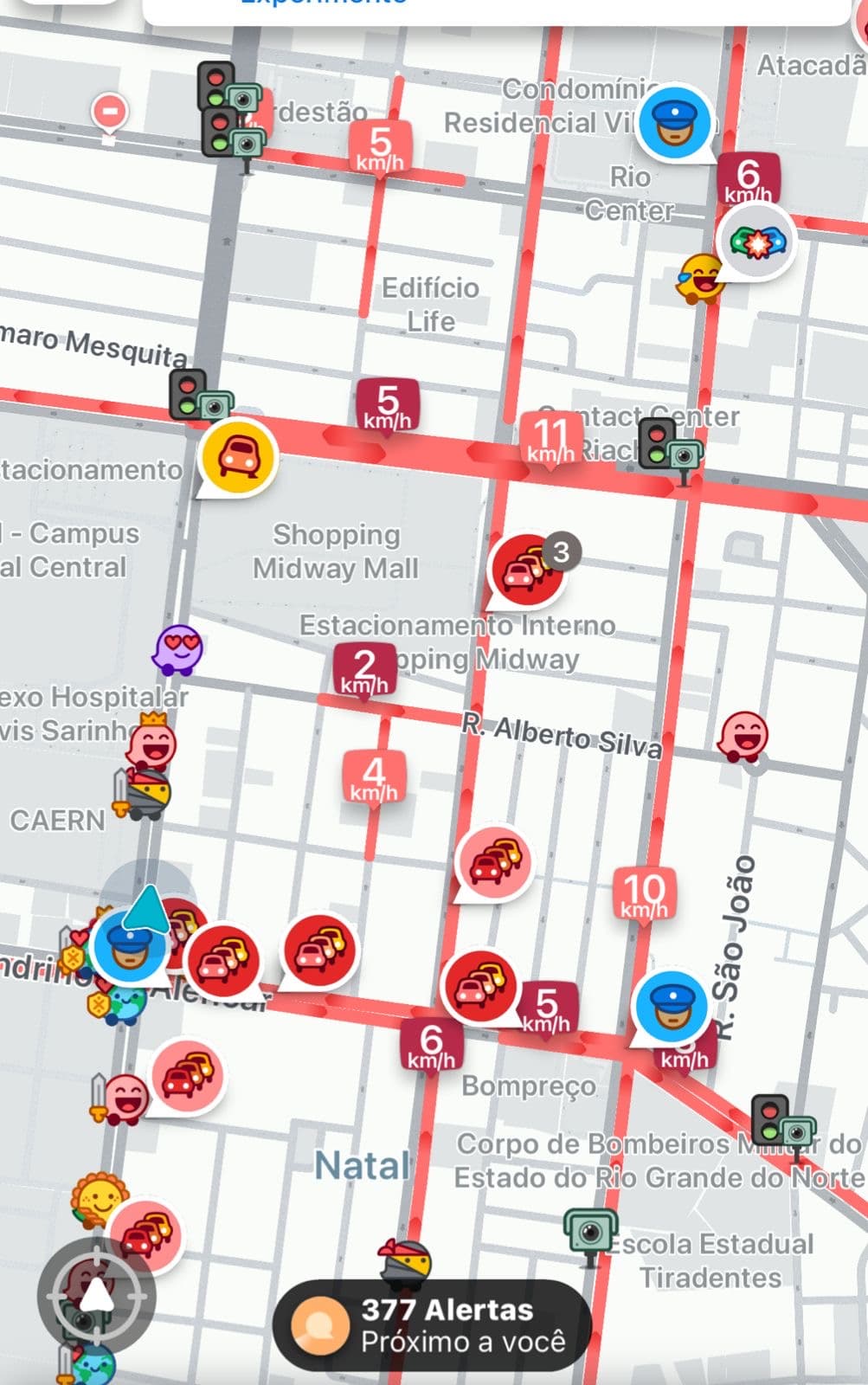Tap the road closure marker
The width and height of the screenshot is (868, 1385).
click(x=110, y=113)
